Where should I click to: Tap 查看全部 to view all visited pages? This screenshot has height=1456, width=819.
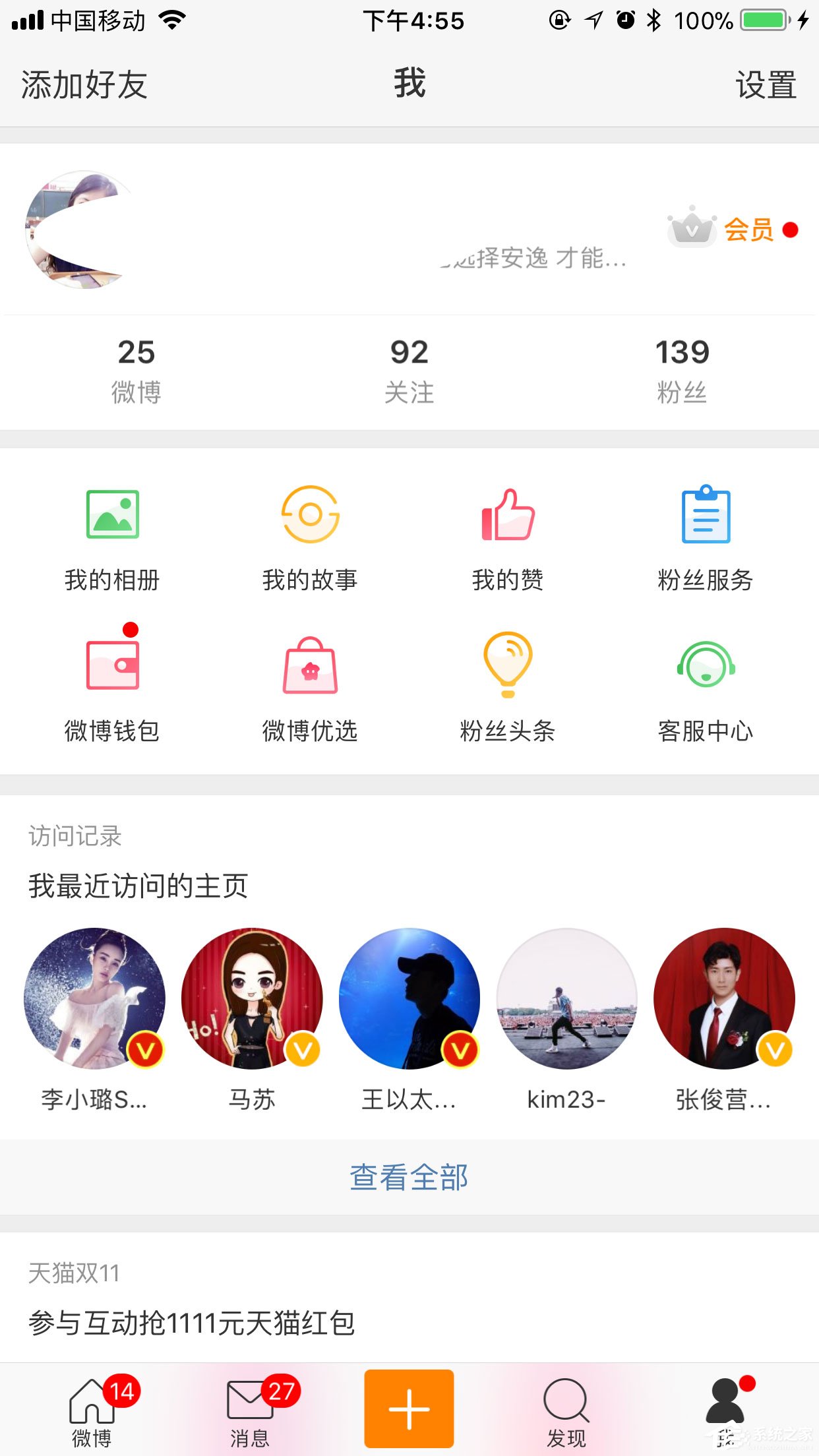click(409, 1178)
